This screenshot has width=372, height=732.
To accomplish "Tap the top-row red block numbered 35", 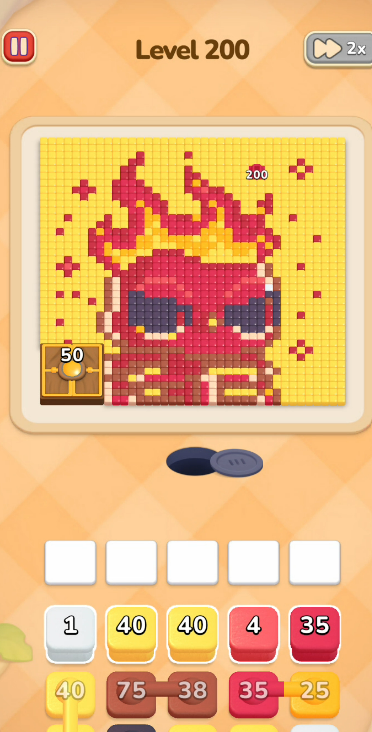I will point(315,633).
